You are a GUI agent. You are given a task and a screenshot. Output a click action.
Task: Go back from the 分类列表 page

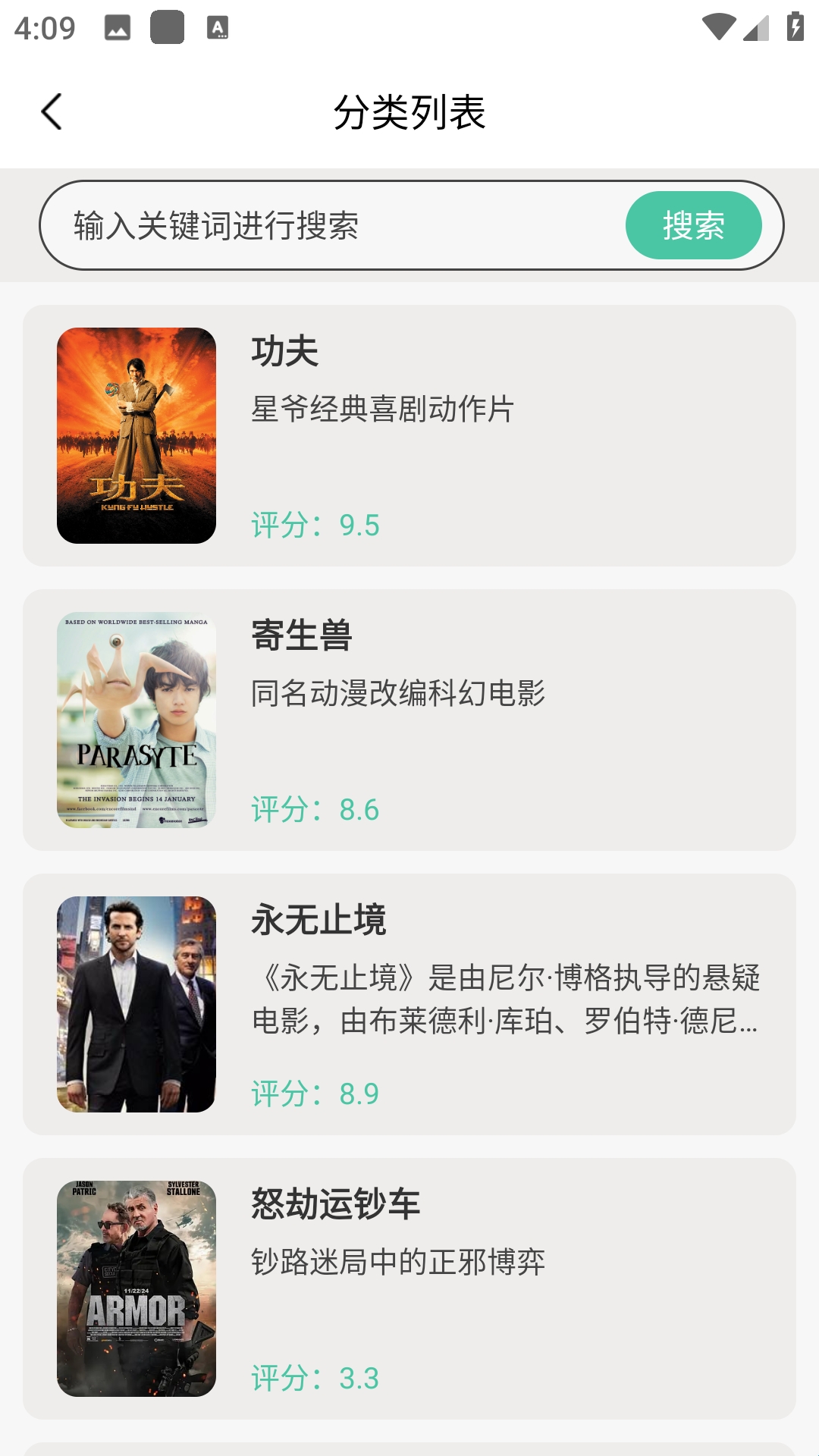point(52,112)
